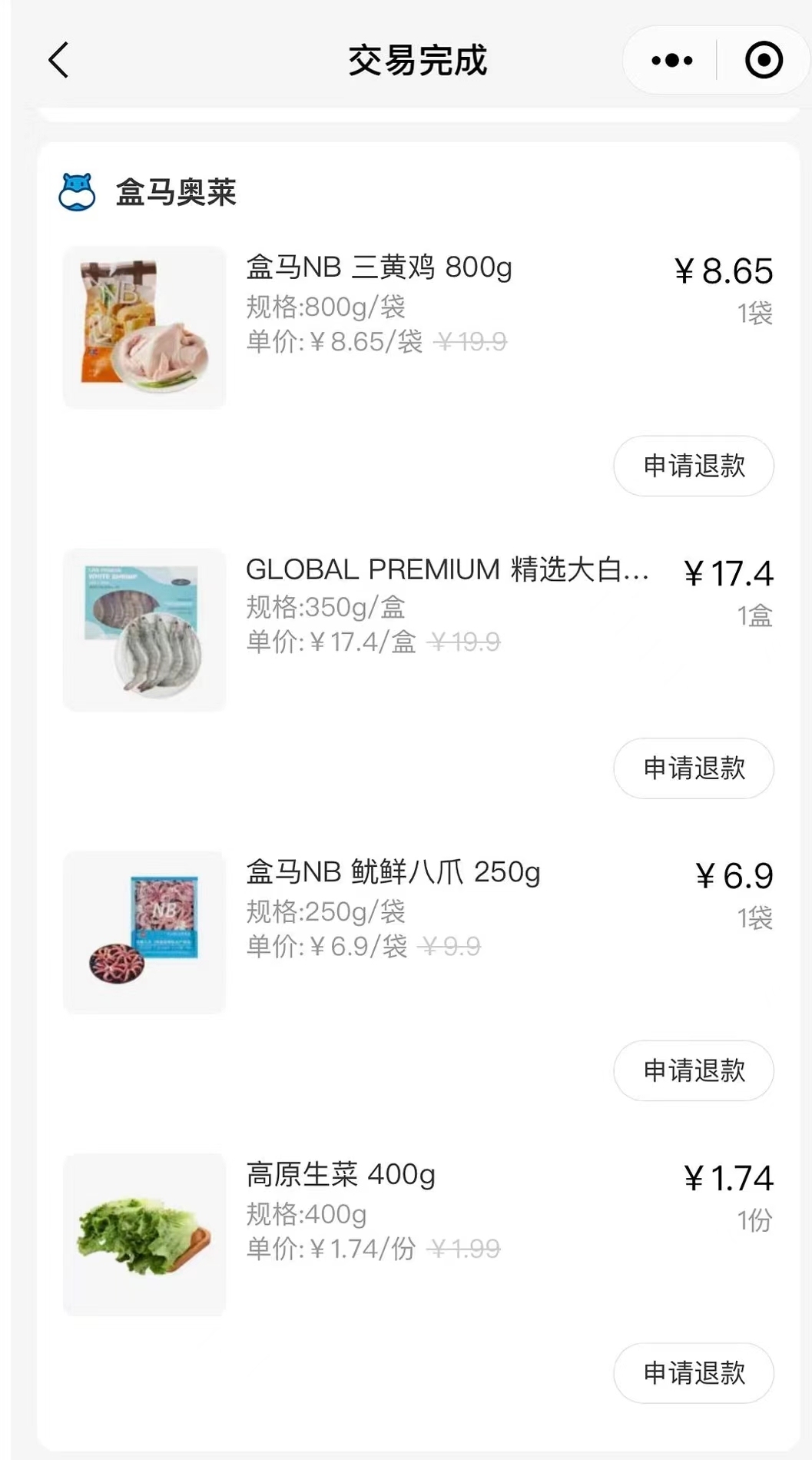The width and height of the screenshot is (812, 1460).
Task: Open the 鱿鲜八爪 250g product image
Action: click(x=144, y=932)
